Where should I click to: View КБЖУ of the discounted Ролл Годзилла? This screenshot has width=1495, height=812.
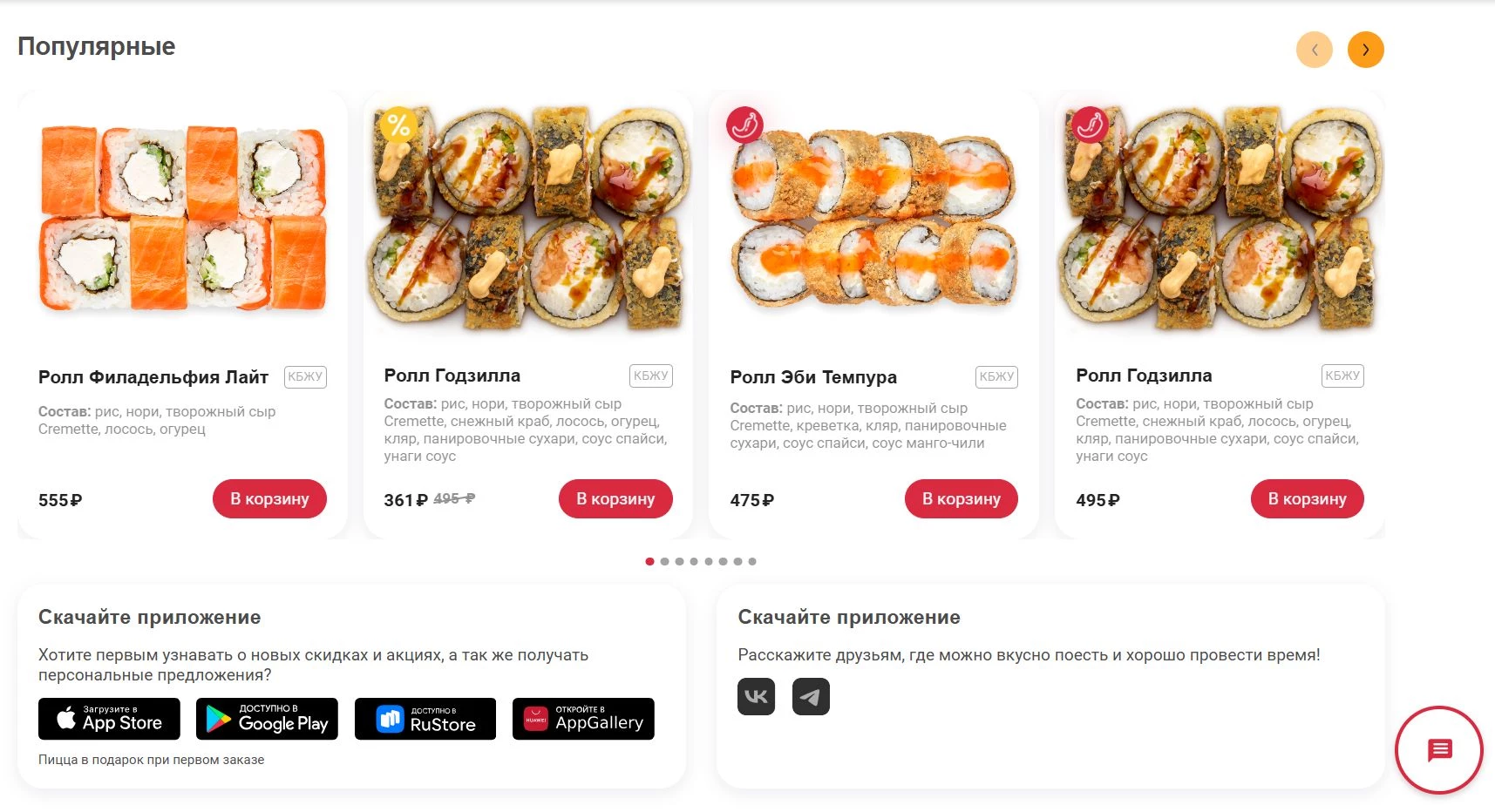(650, 376)
